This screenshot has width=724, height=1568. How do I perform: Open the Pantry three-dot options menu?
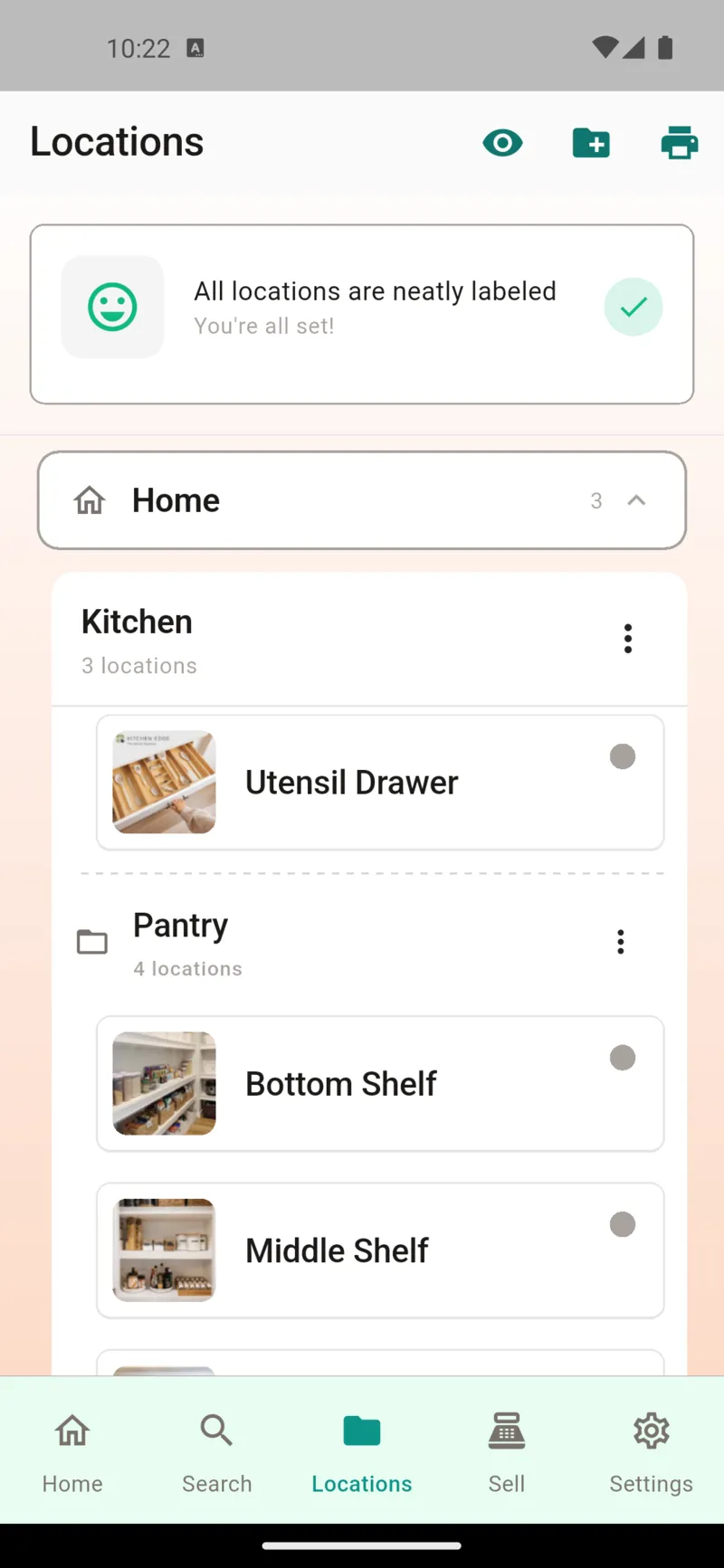[x=621, y=942]
